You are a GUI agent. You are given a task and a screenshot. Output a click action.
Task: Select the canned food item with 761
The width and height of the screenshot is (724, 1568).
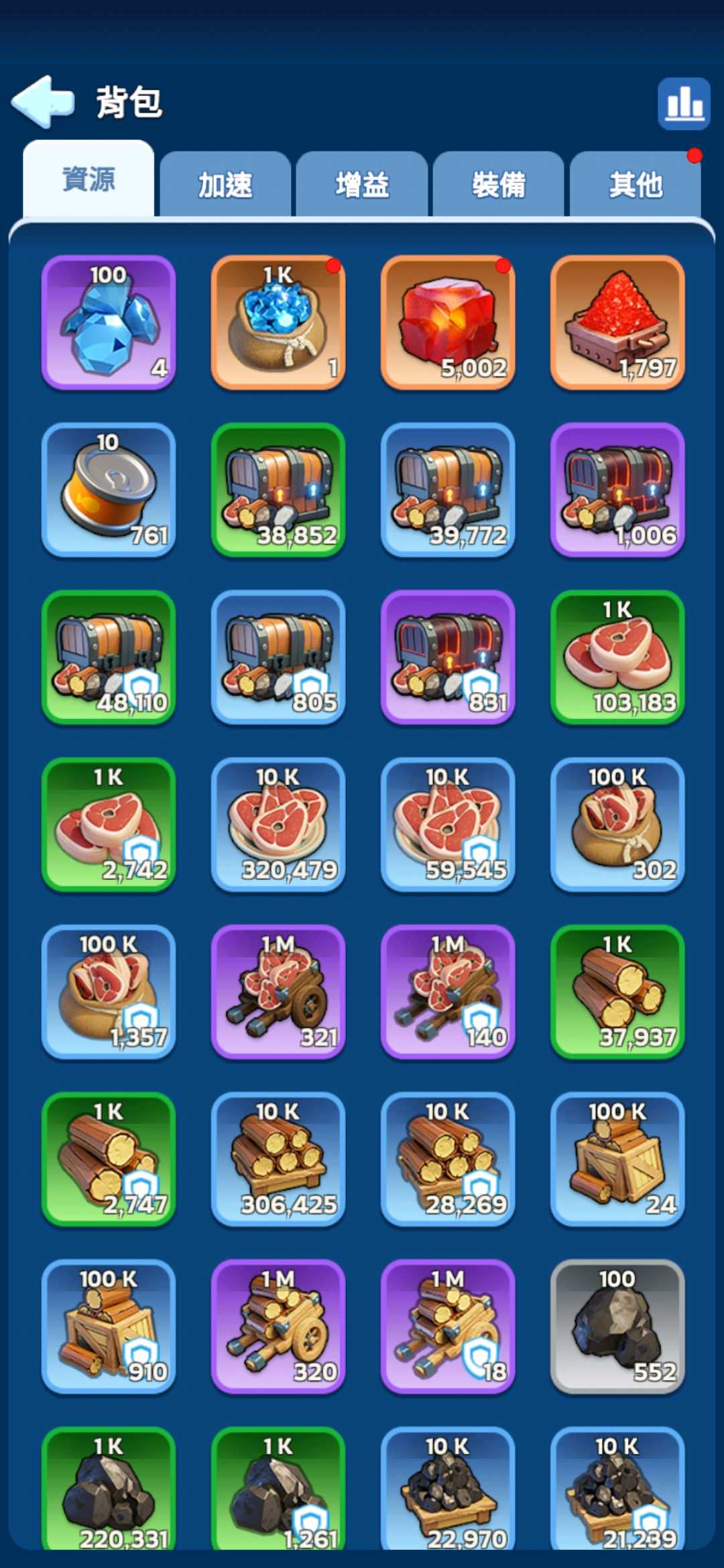tap(109, 490)
